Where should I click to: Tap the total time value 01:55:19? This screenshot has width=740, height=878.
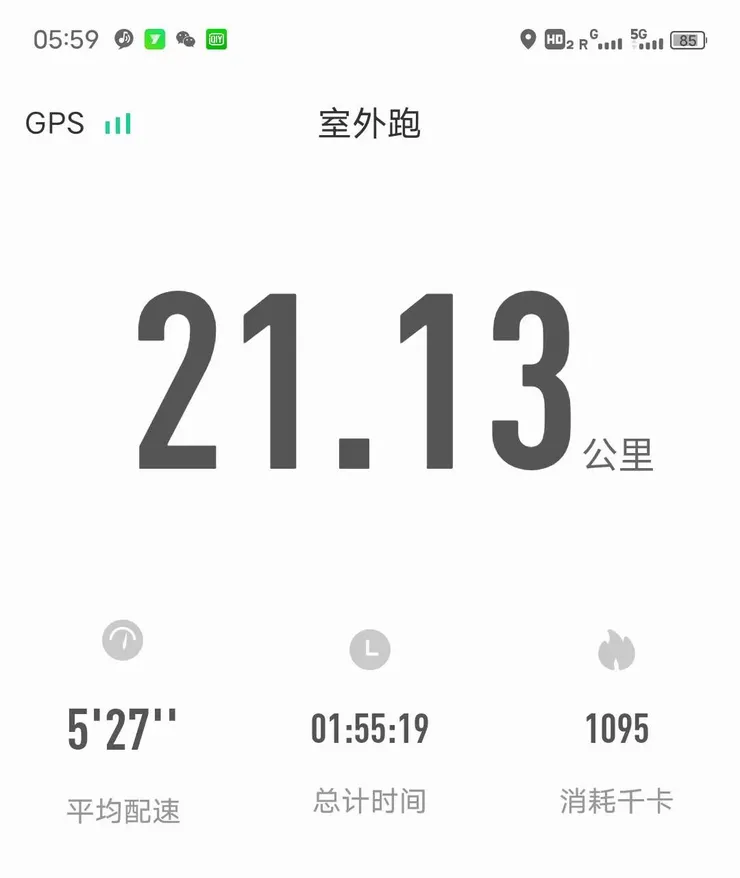[x=370, y=729]
